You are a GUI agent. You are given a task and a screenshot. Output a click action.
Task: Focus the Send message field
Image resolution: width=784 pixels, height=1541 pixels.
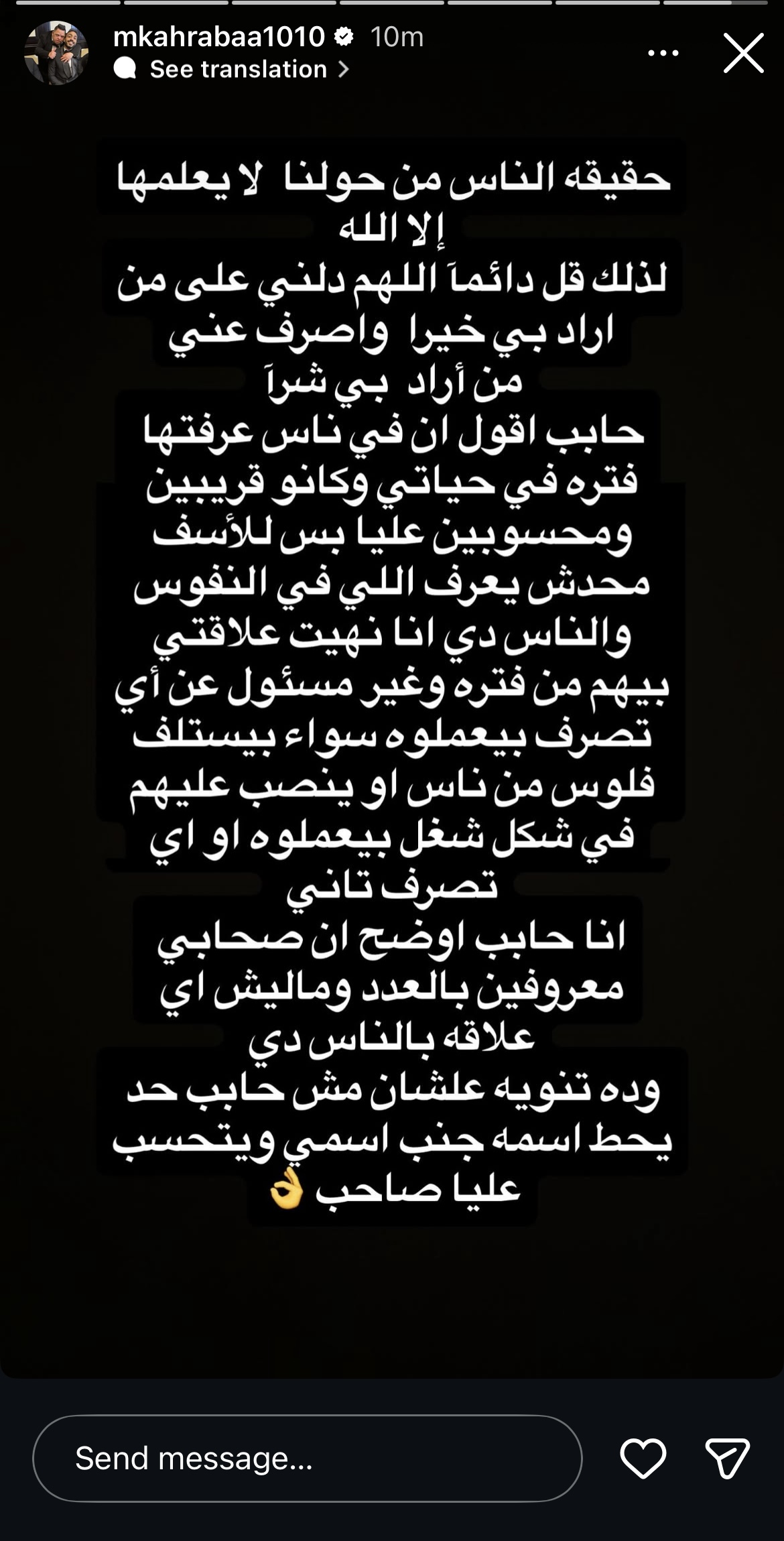(x=307, y=1458)
